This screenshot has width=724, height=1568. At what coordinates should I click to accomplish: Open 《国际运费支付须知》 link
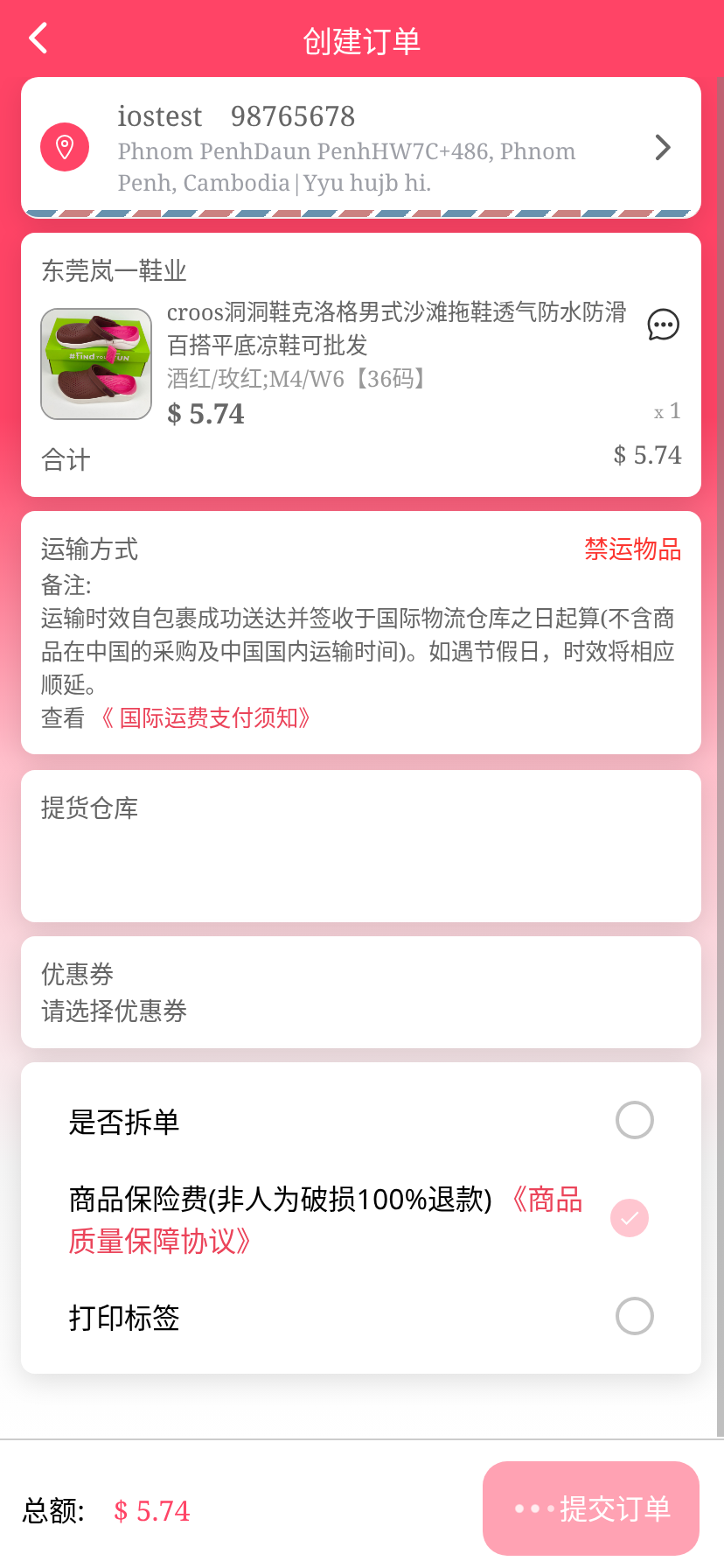point(206,718)
